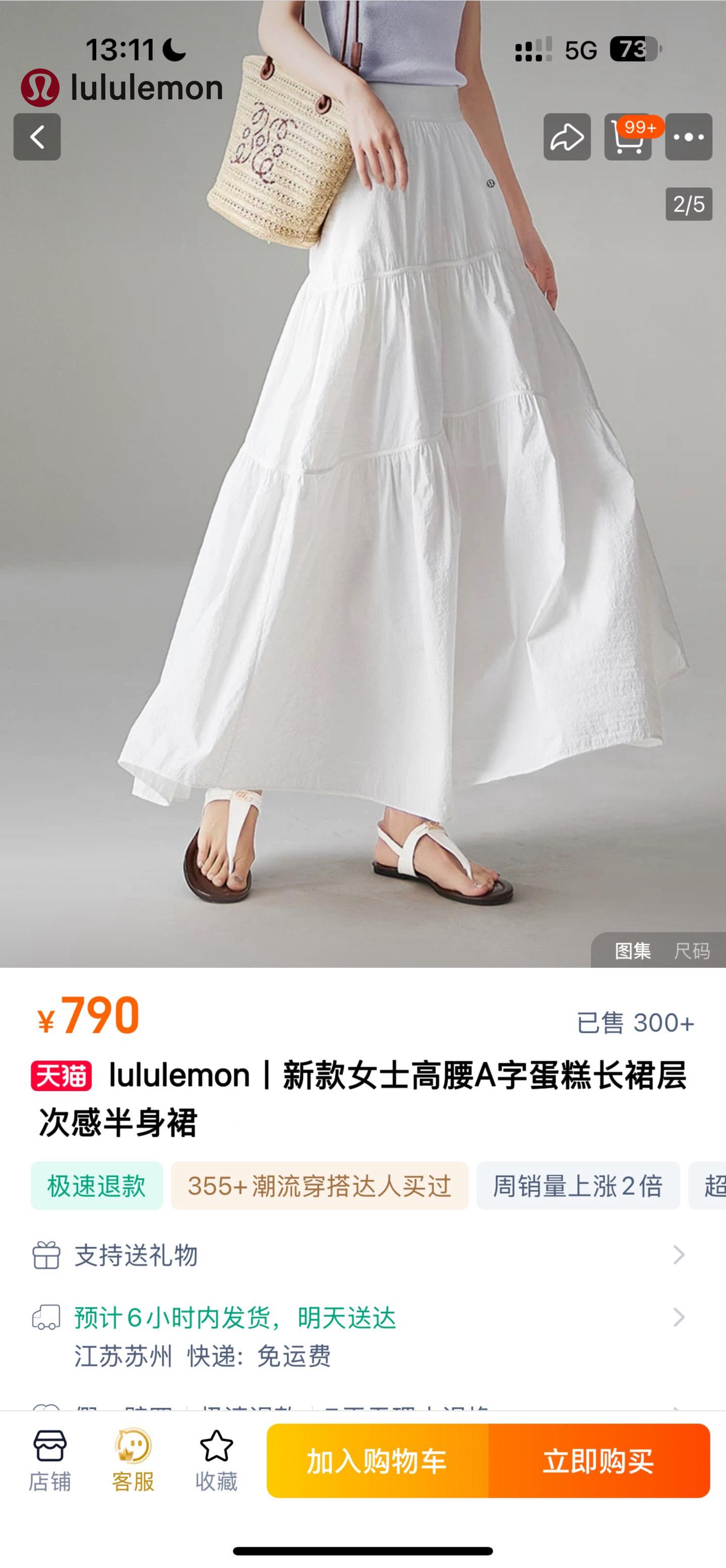Buy now with 立即购买
This screenshot has width=726, height=1568.
click(x=599, y=1461)
